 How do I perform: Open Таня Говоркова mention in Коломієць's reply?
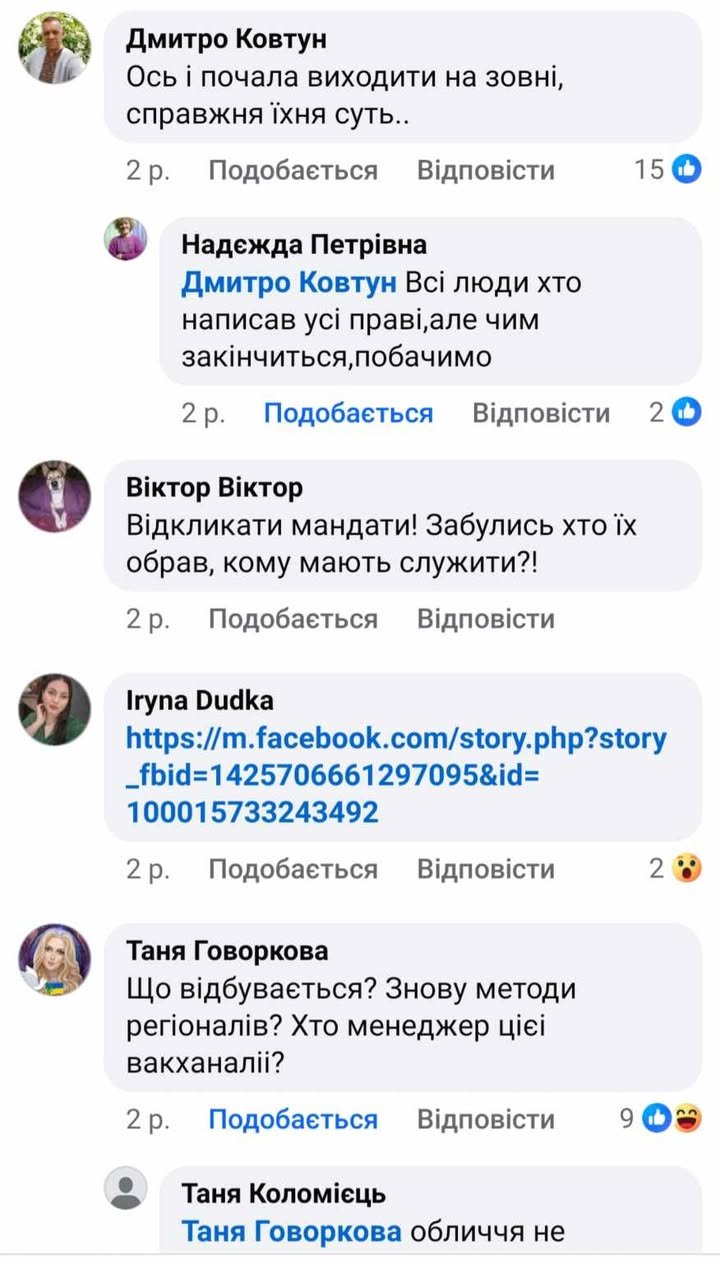tap(291, 1232)
